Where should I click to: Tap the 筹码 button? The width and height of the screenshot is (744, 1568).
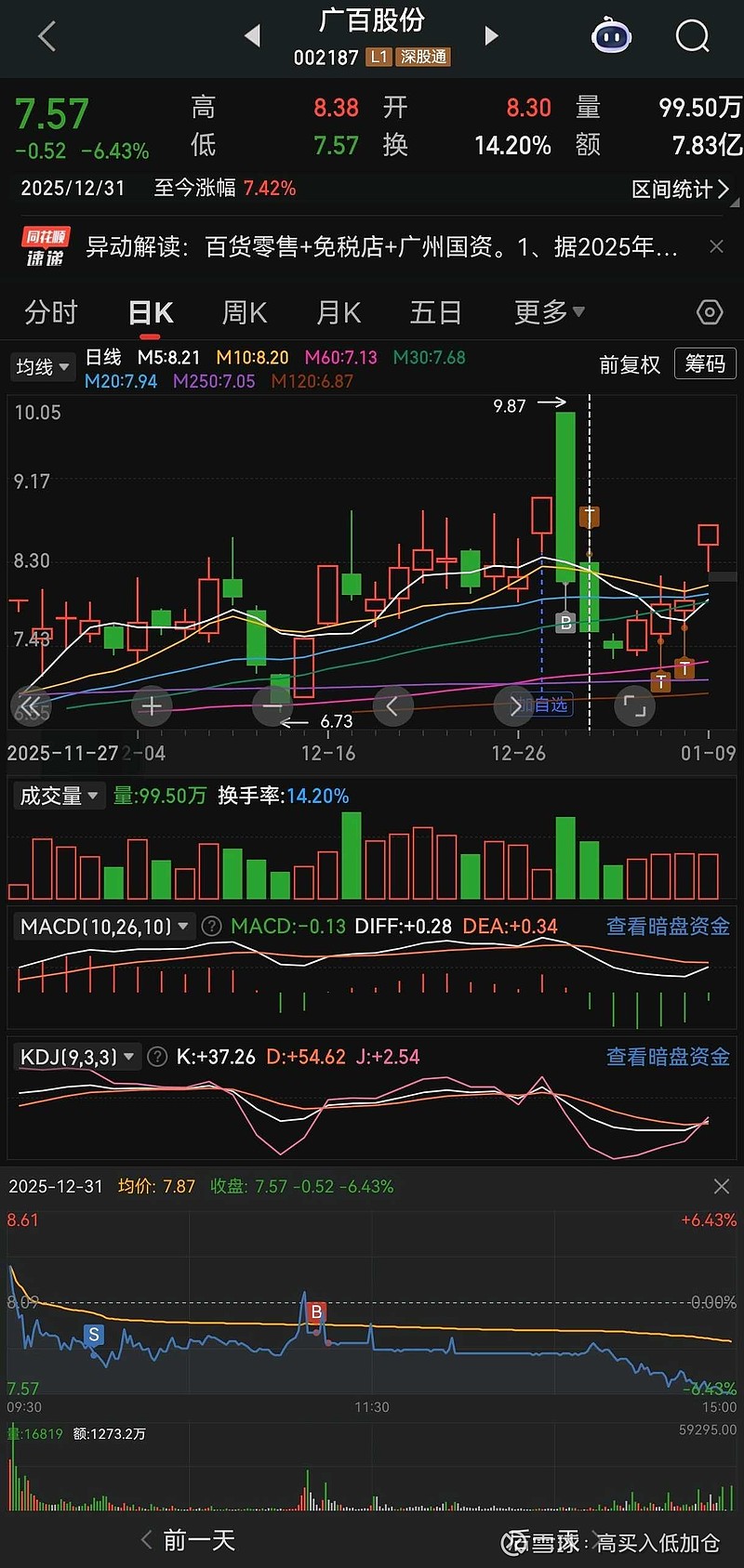[x=705, y=363]
